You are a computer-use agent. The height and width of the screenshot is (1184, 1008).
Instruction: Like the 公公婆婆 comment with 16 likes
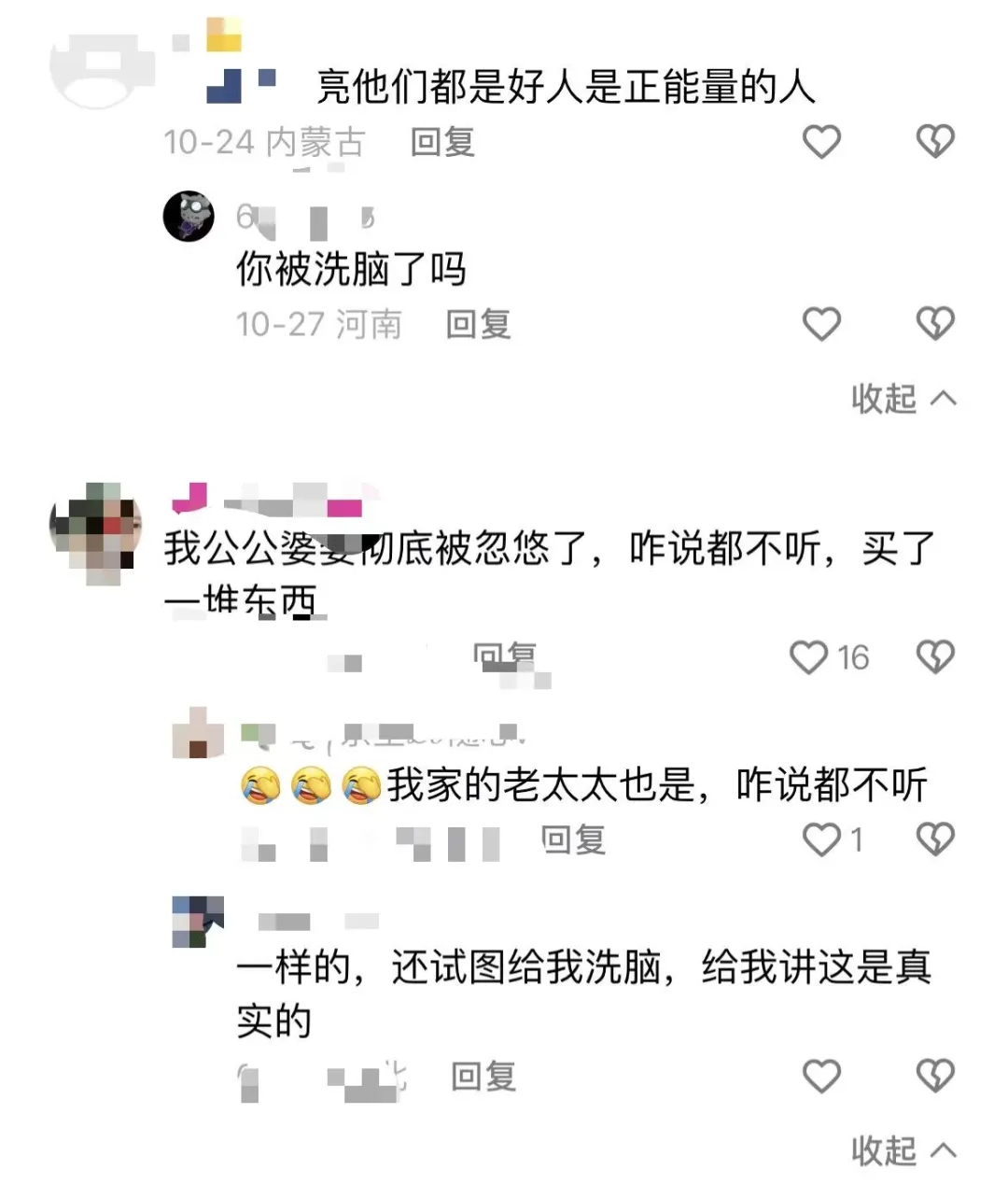(x=809, y=657)
